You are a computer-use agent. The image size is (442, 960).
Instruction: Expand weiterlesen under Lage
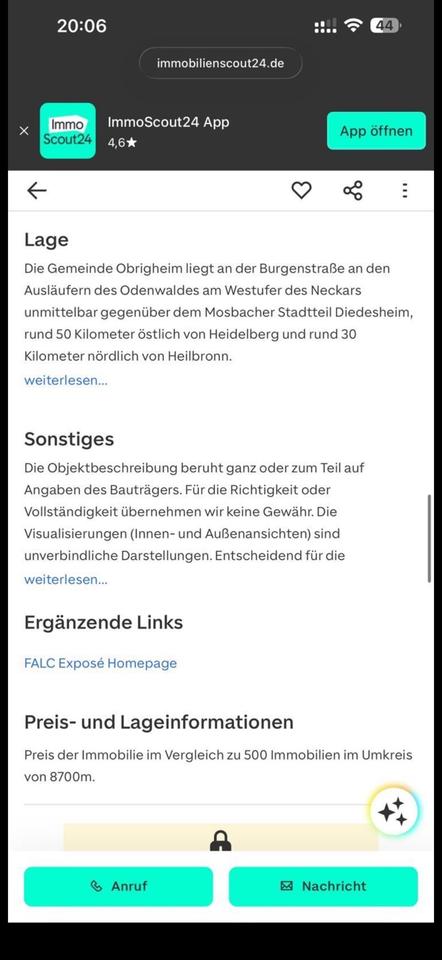click(66, 380)
